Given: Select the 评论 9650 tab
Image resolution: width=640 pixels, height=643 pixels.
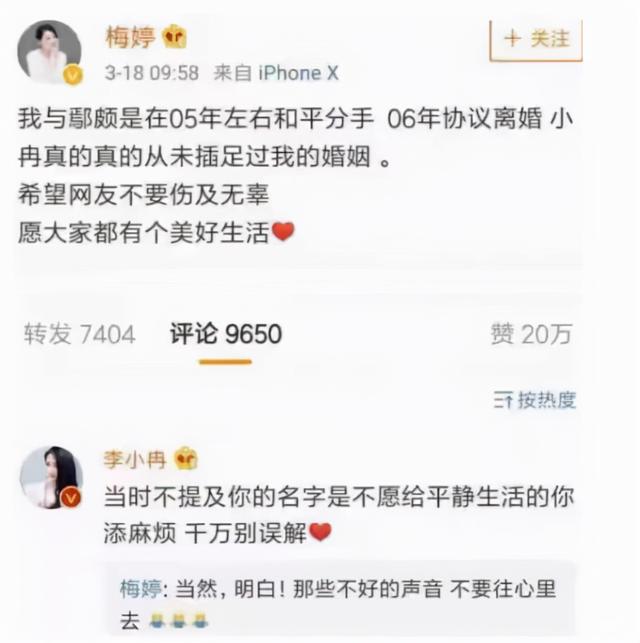Looking at the screenshot, I should point(225,334).
